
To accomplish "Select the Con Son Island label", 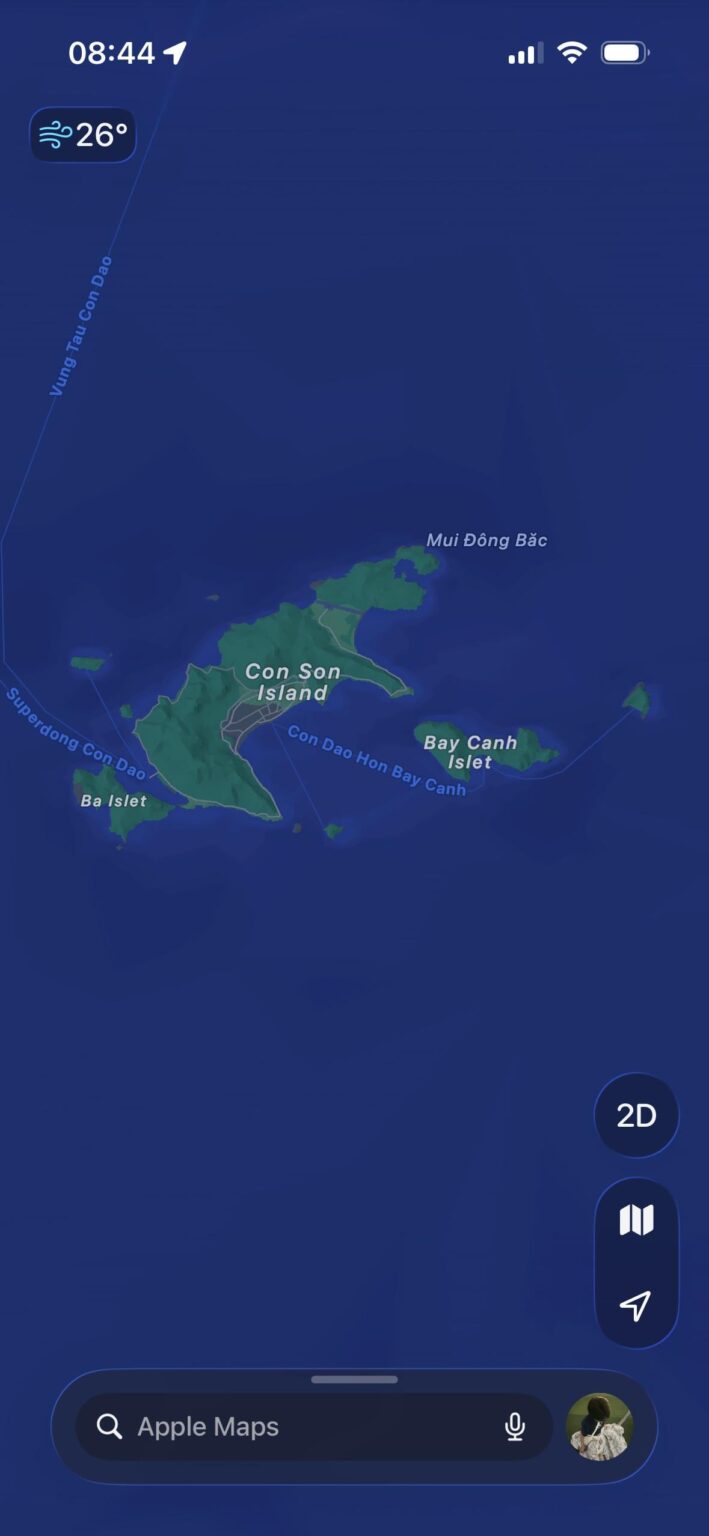I will [293, 682].
